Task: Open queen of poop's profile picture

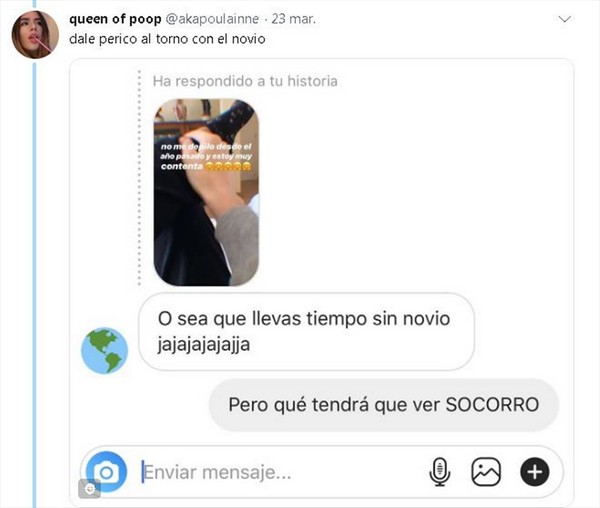Action: pyautogui.click(x=34, y=35)
